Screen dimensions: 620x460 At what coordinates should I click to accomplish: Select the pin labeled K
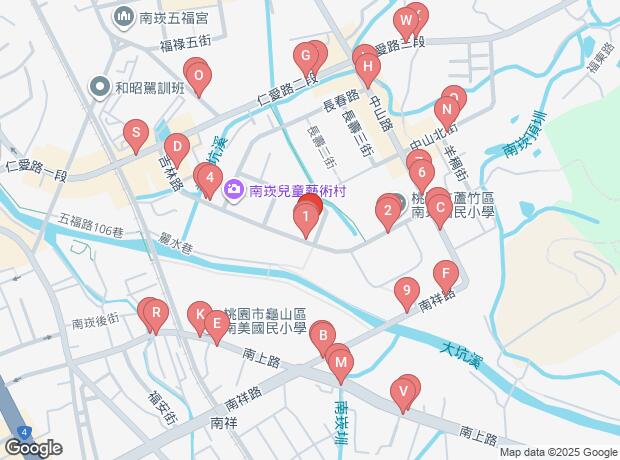(x=200, y=317)
